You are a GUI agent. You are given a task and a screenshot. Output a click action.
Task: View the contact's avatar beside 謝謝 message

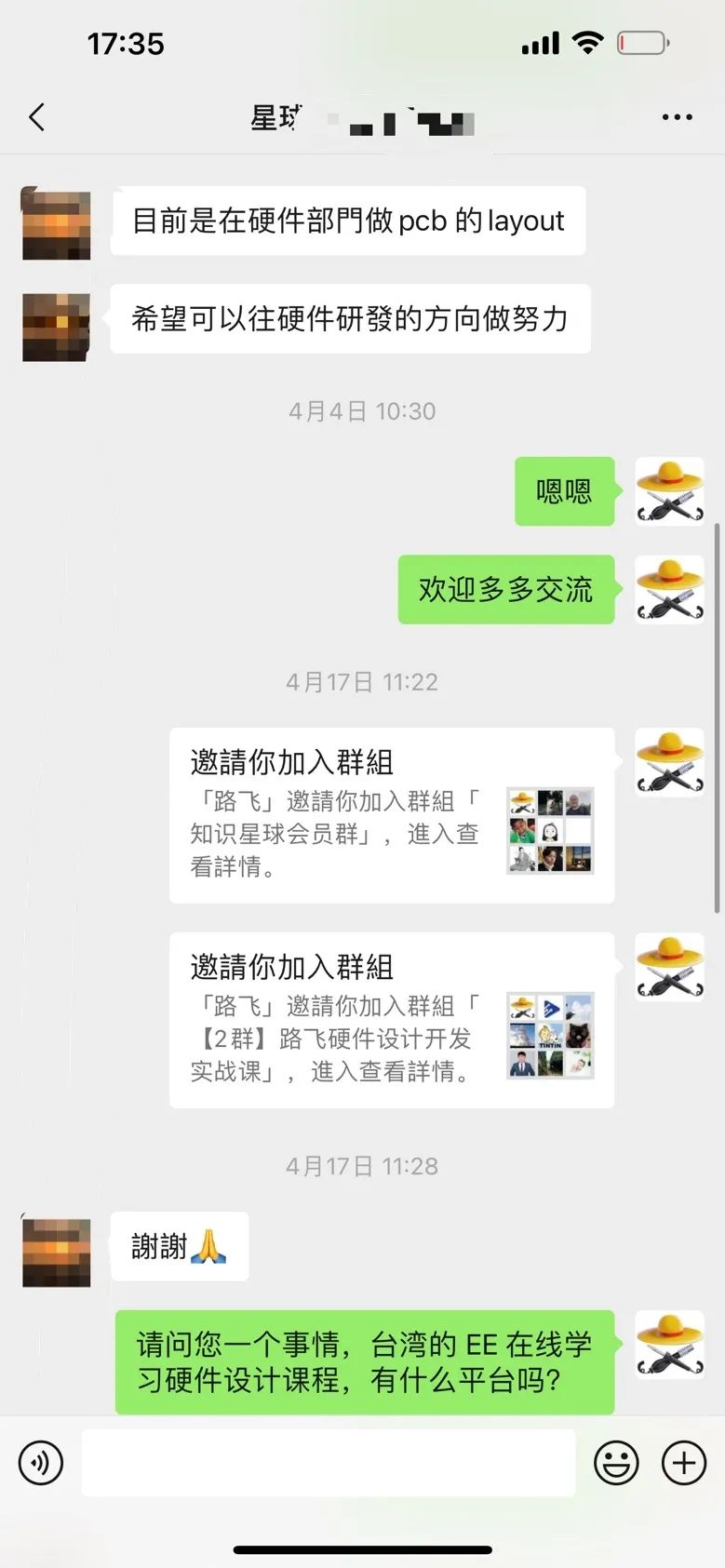pyautogui.click(x=57, y=1253)
